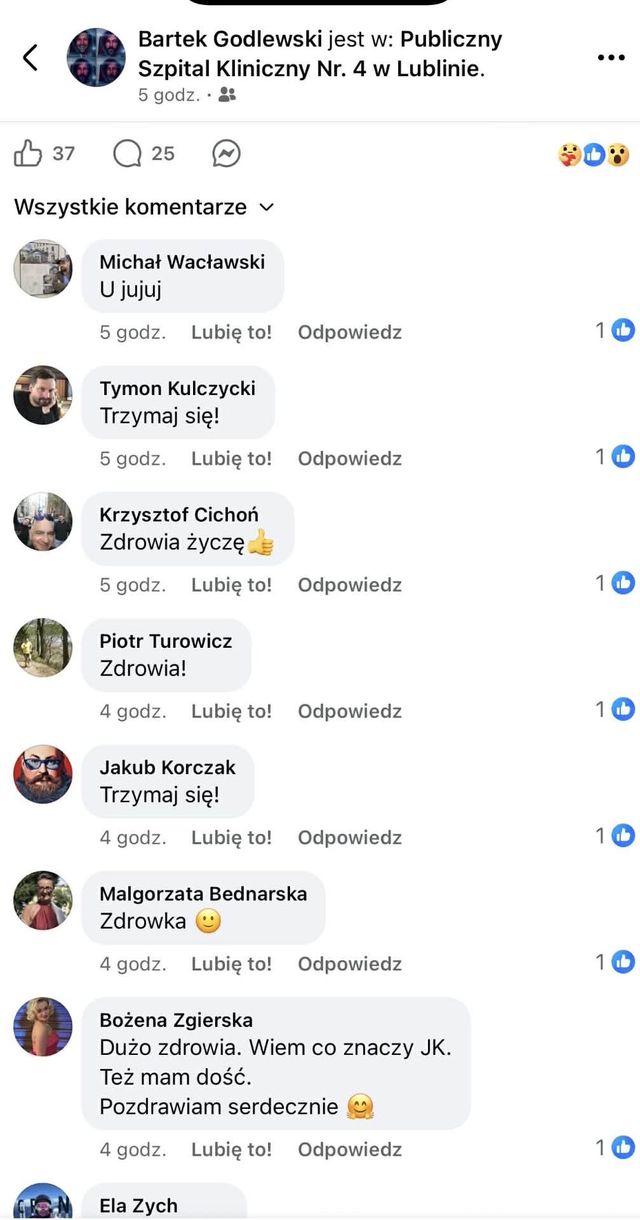640x1220 pixels.
Task: Reply to Krzysztof Cichoń's comment
Action: (x=349, y=585)
